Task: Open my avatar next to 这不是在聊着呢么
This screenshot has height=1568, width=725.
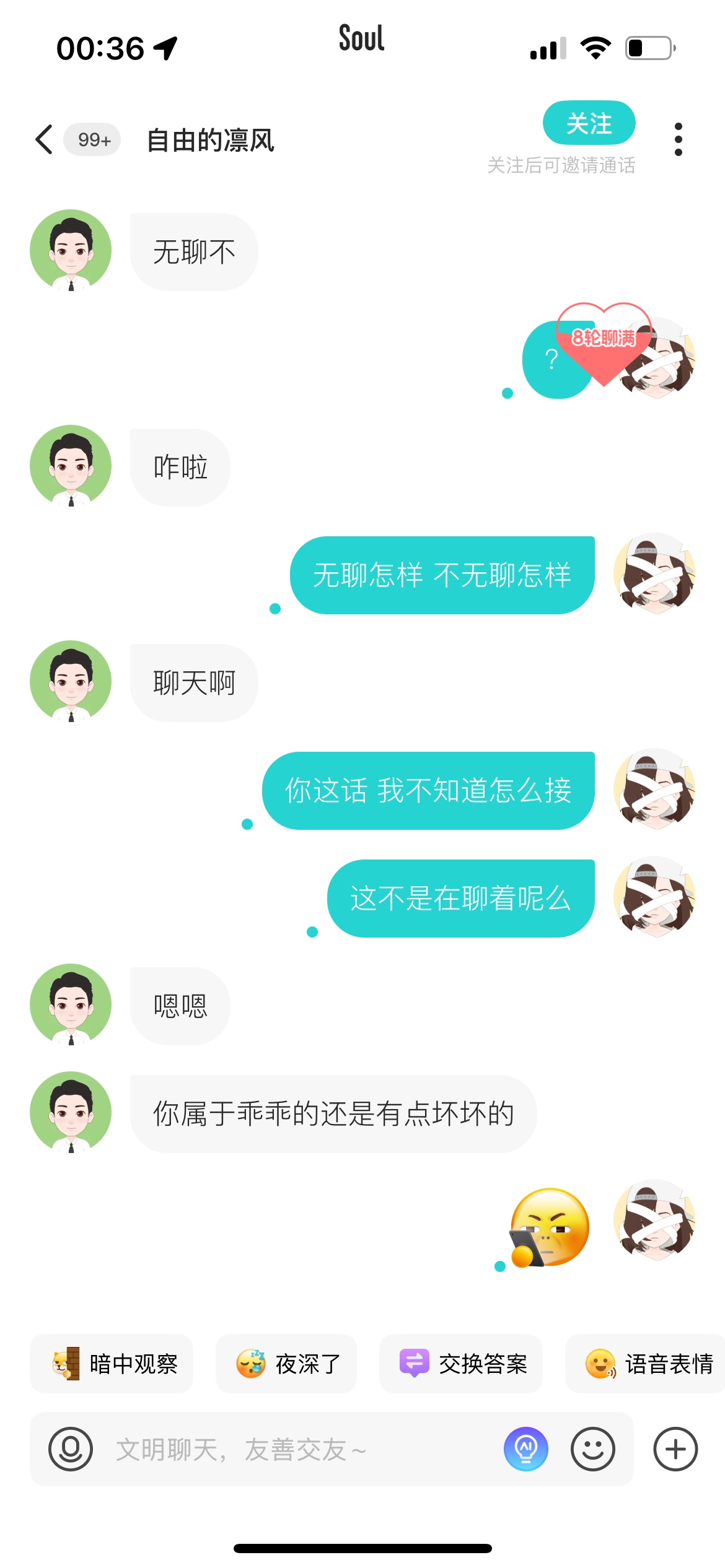Action: point(654,897)
